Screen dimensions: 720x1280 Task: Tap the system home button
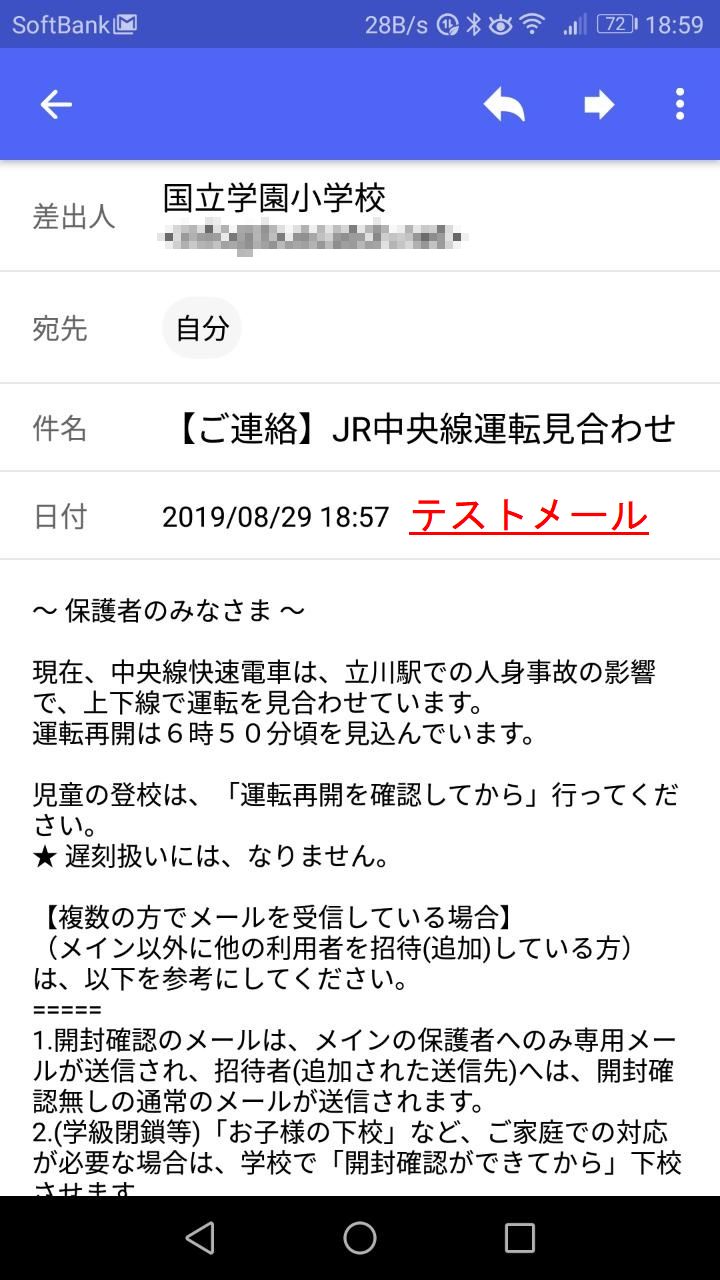(360, 1238)
